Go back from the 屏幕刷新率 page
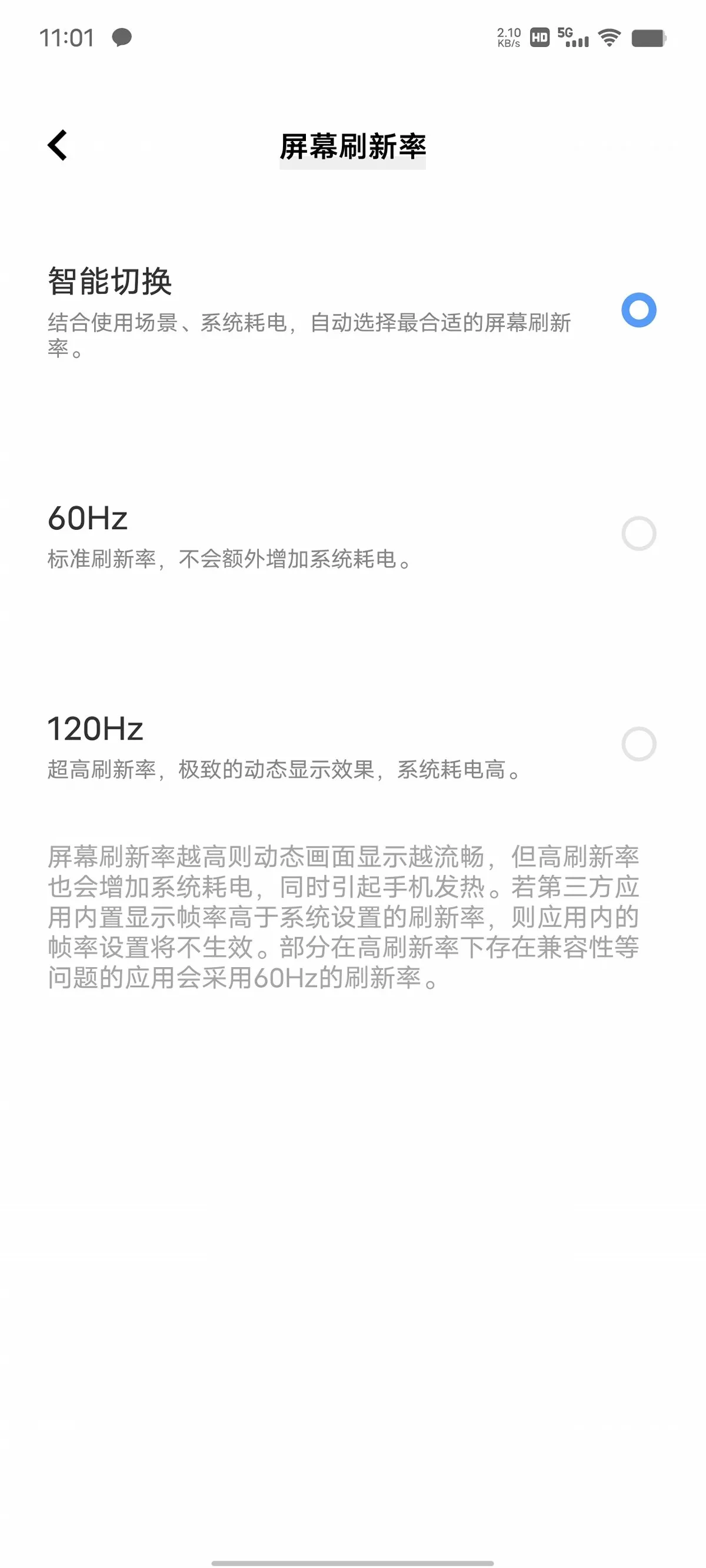 click(57, 145)
